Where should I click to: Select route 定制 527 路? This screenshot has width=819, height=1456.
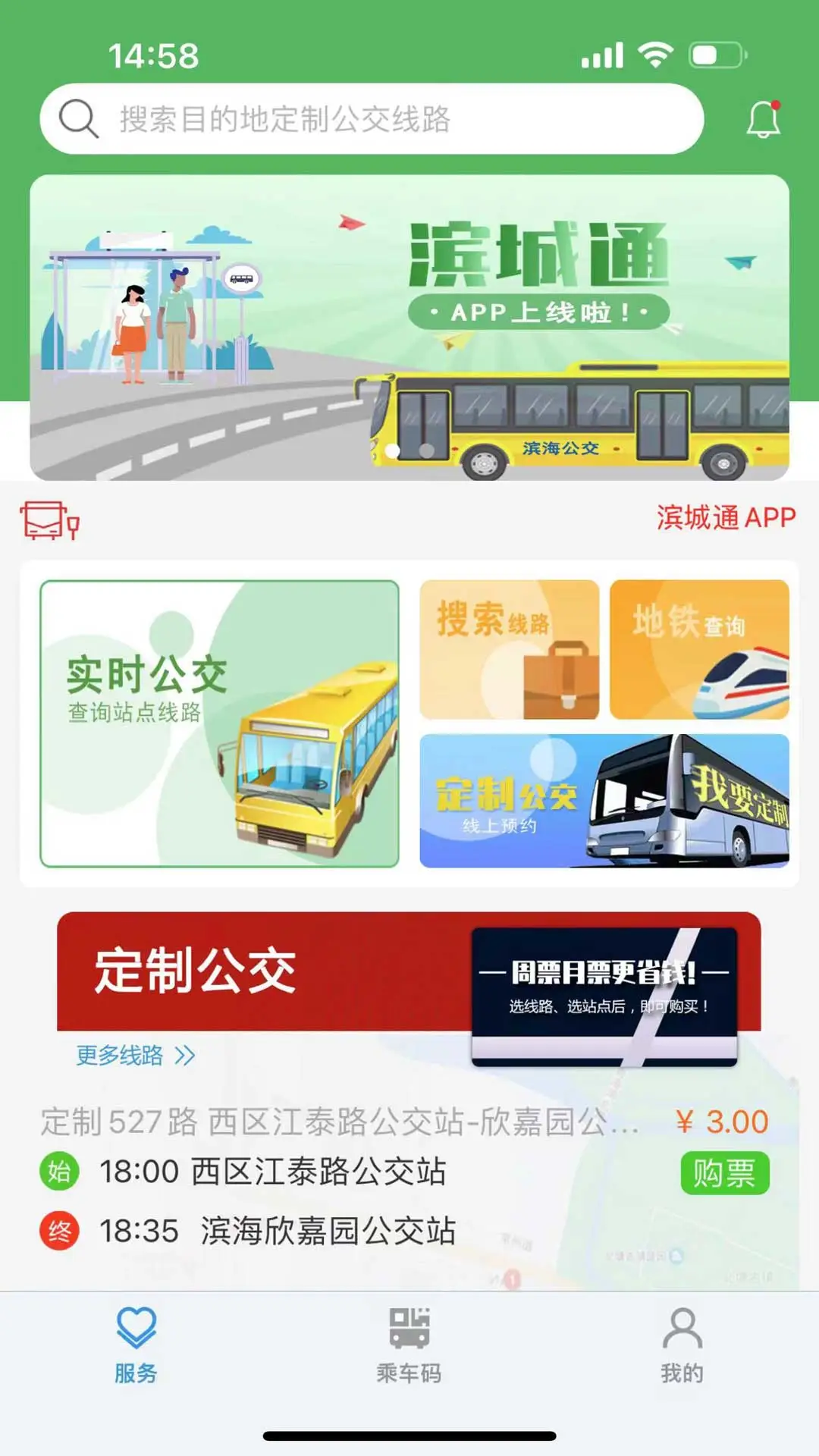tap(341, 1123)
